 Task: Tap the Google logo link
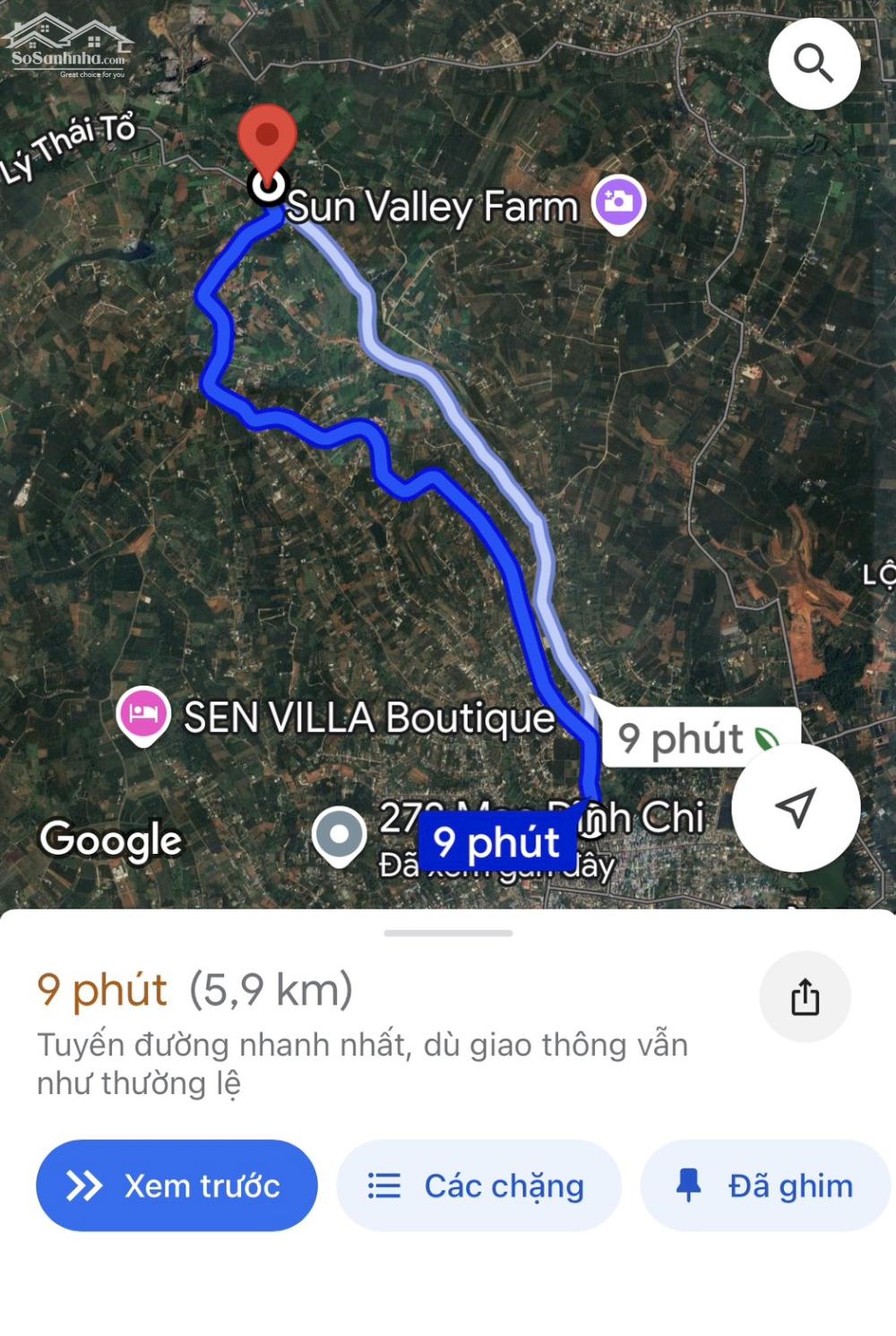point(110,840)
